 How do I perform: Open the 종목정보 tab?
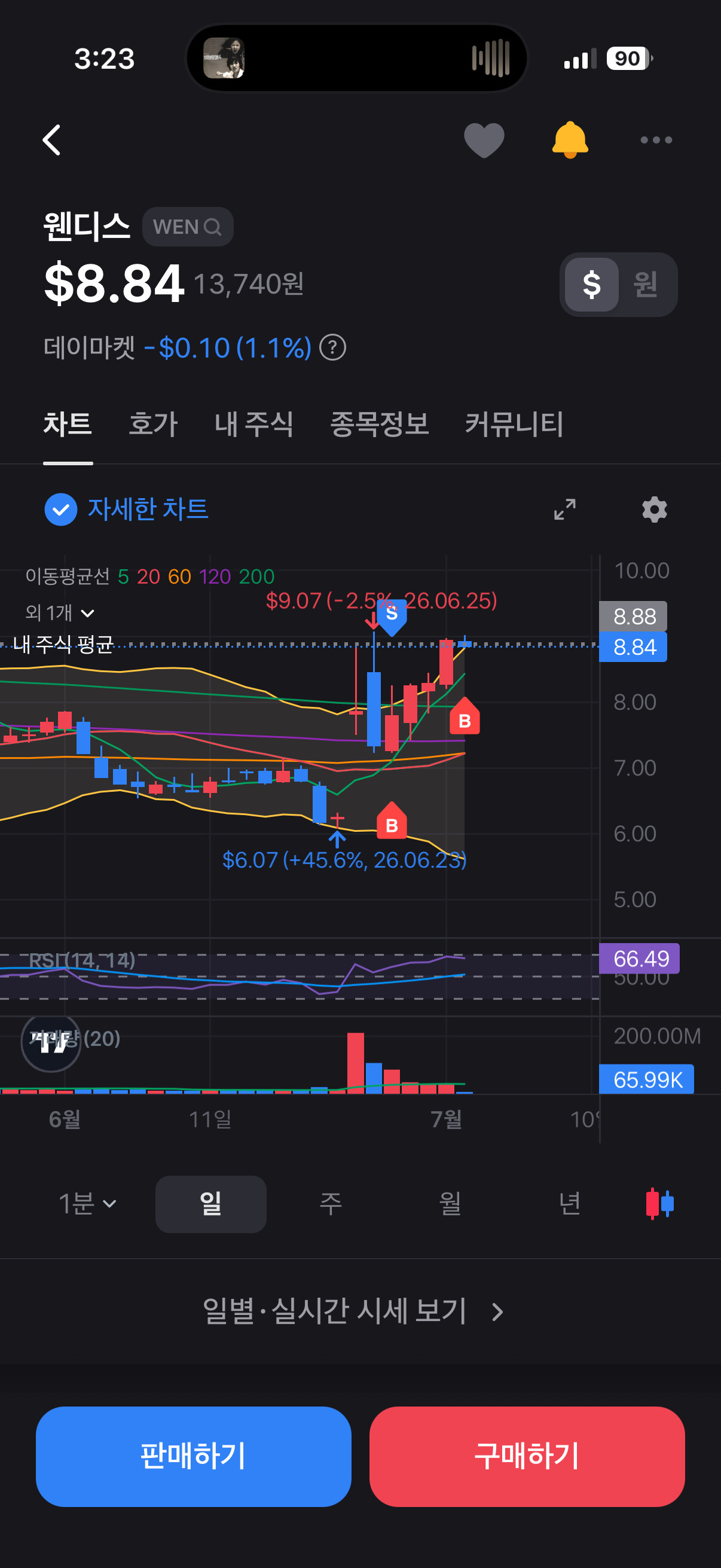tap(379, 423)
